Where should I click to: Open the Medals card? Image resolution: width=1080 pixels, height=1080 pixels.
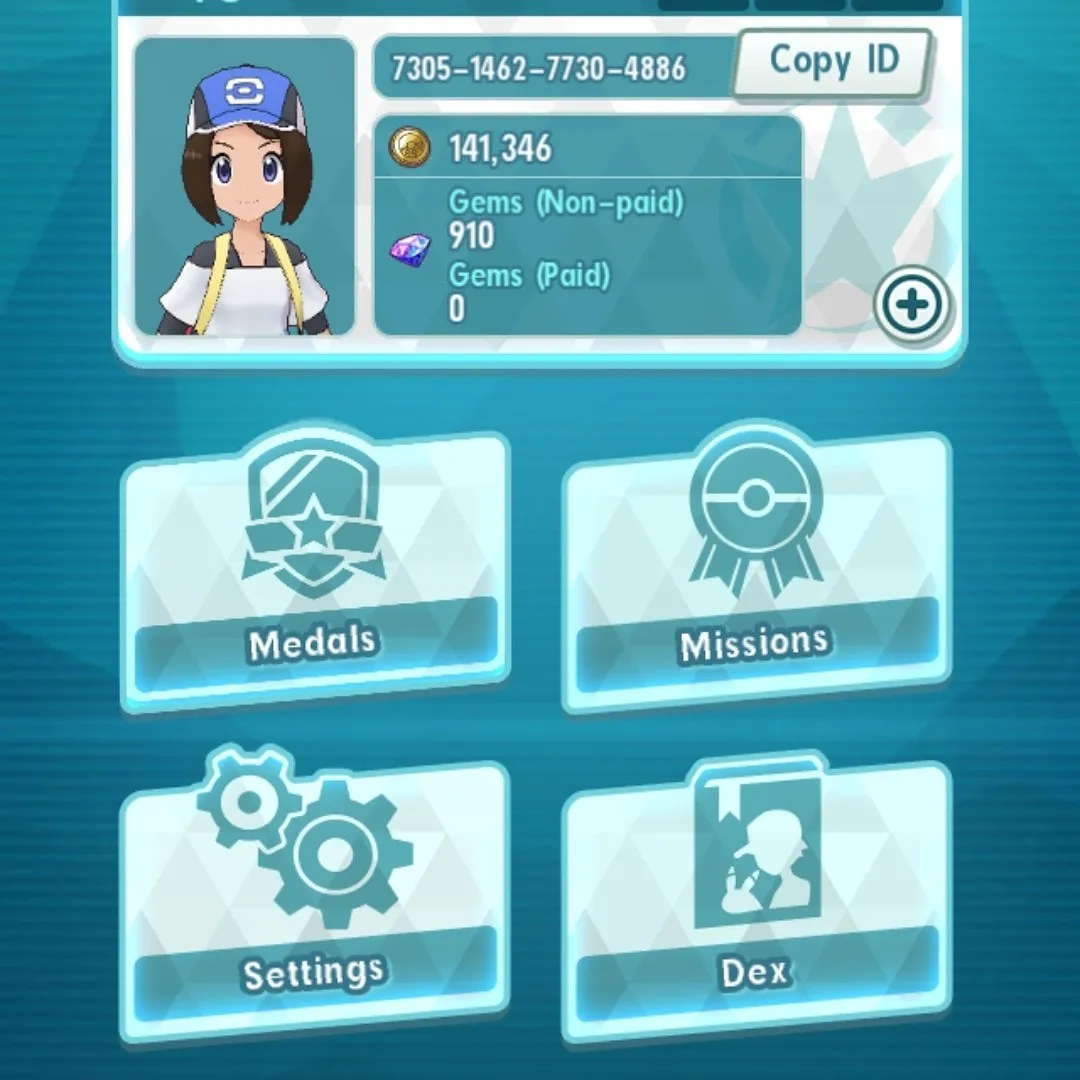pyautogui.click(x=315, y=572)
